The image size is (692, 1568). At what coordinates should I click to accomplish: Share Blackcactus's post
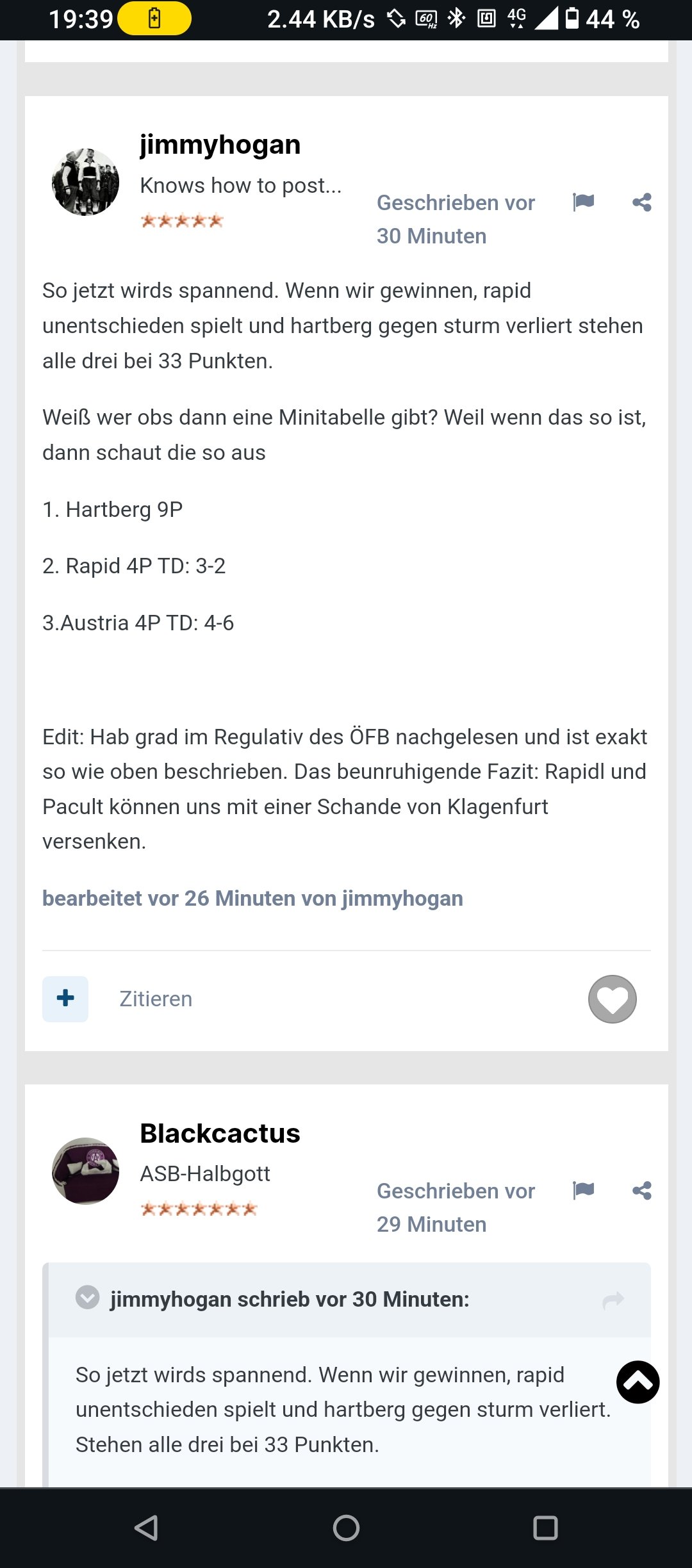[x=641, y=1191]
